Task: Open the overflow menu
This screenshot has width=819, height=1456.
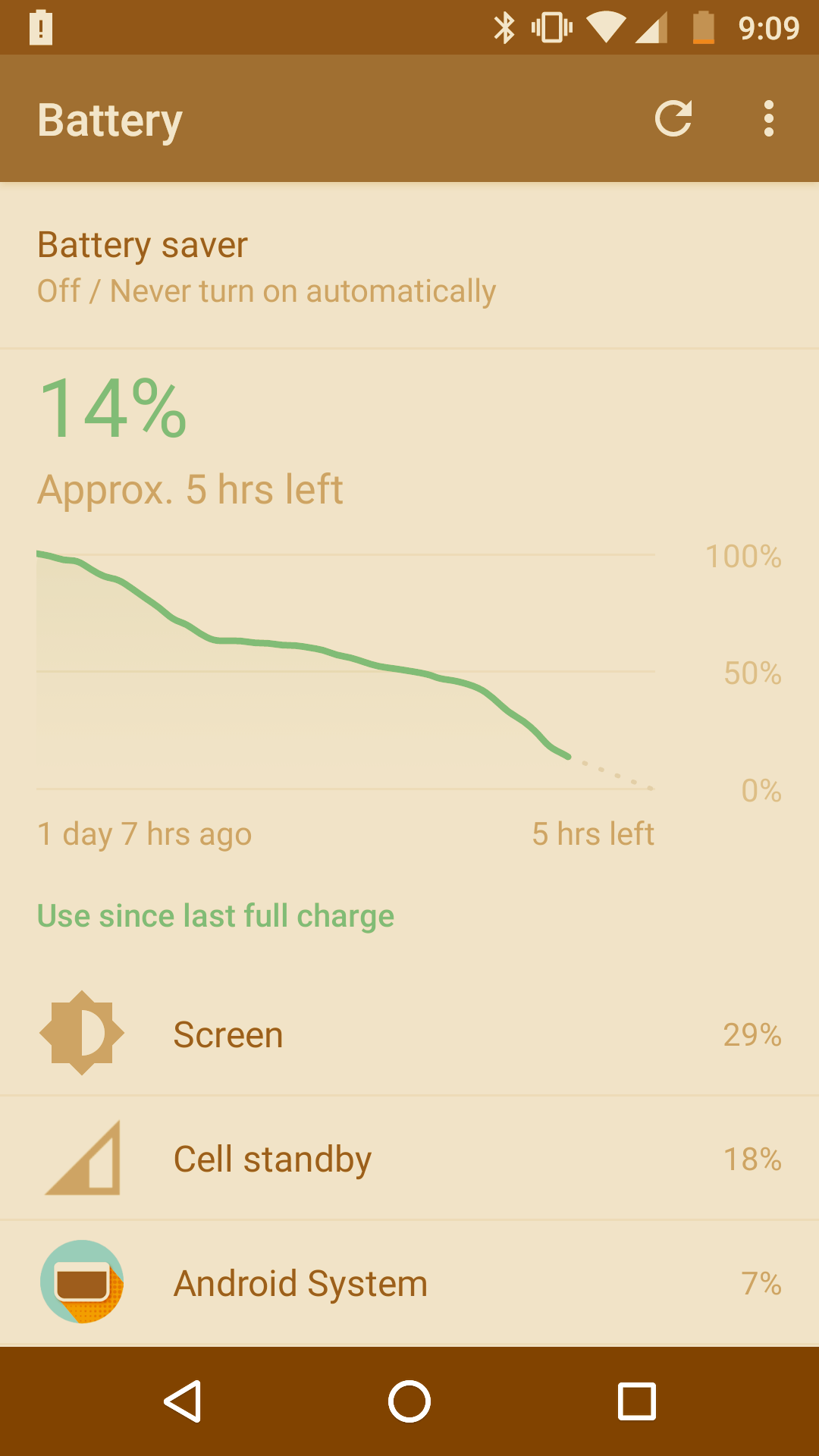Action: click(x=768, y=119)
